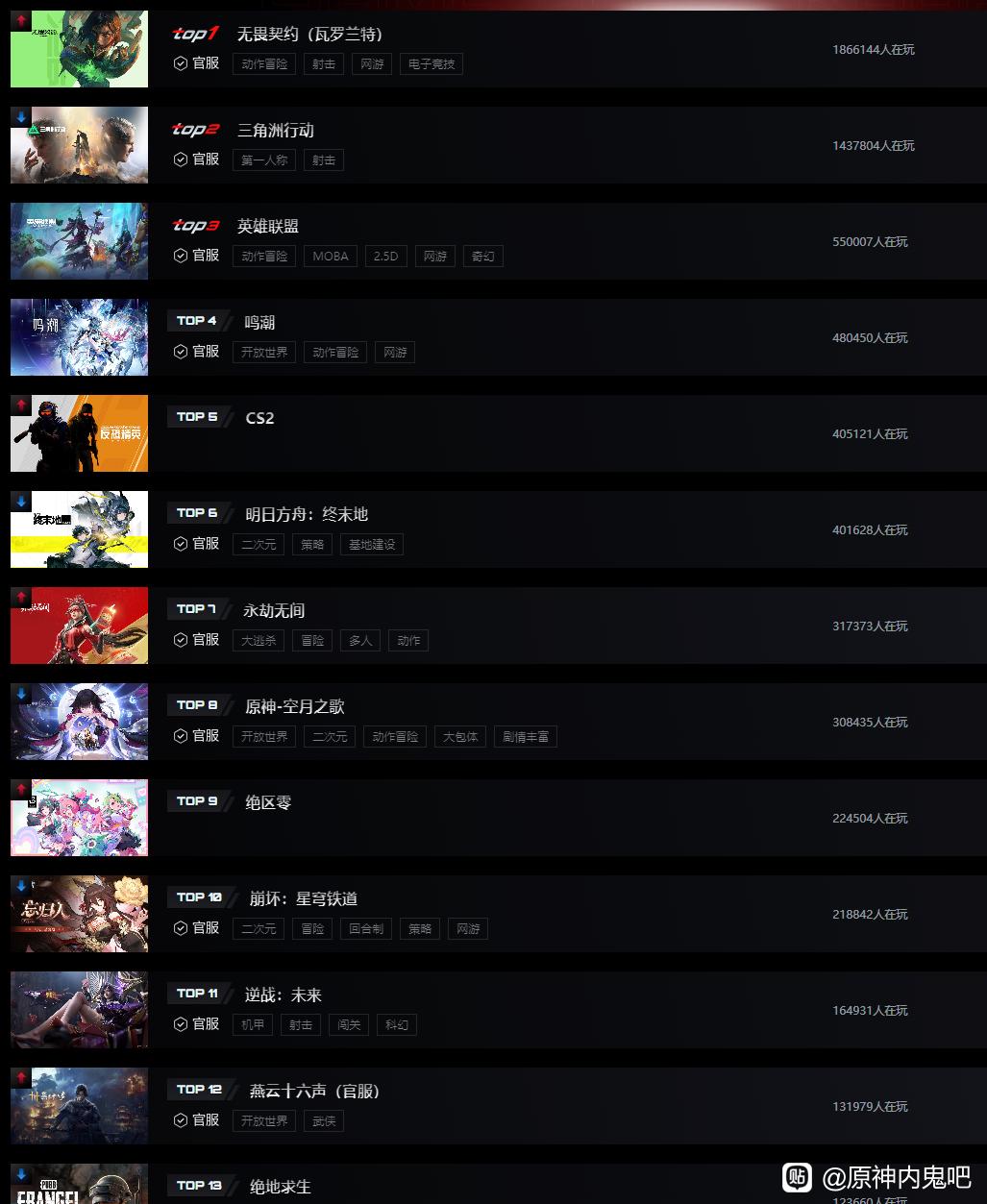Open 崩坏:星穹铁道 row
This screenshot has width=987, height=1204.
[303, 899]
